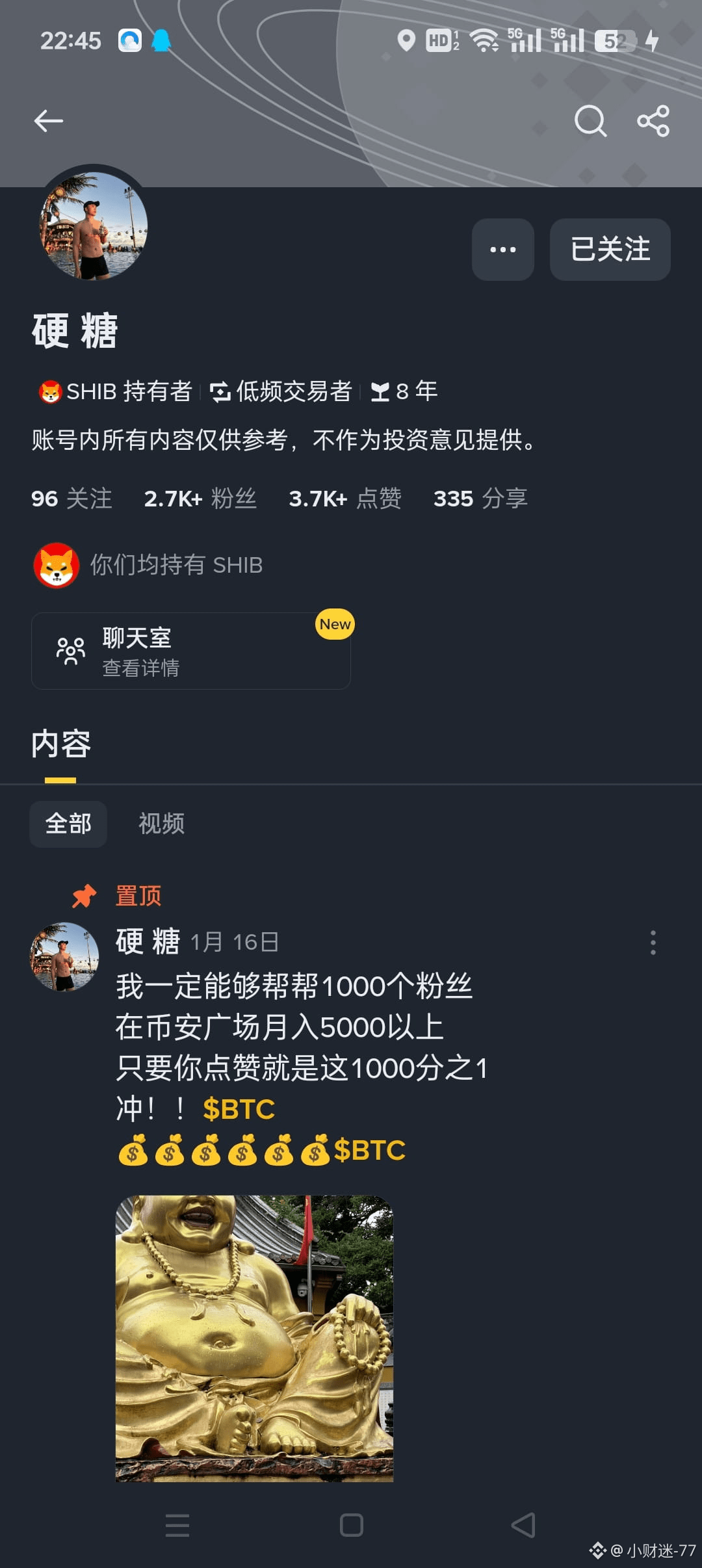Open the more options button beside 已关注
Image resolution: width=702 pixels, height=1568 pixels.
[x=502, y=250]
